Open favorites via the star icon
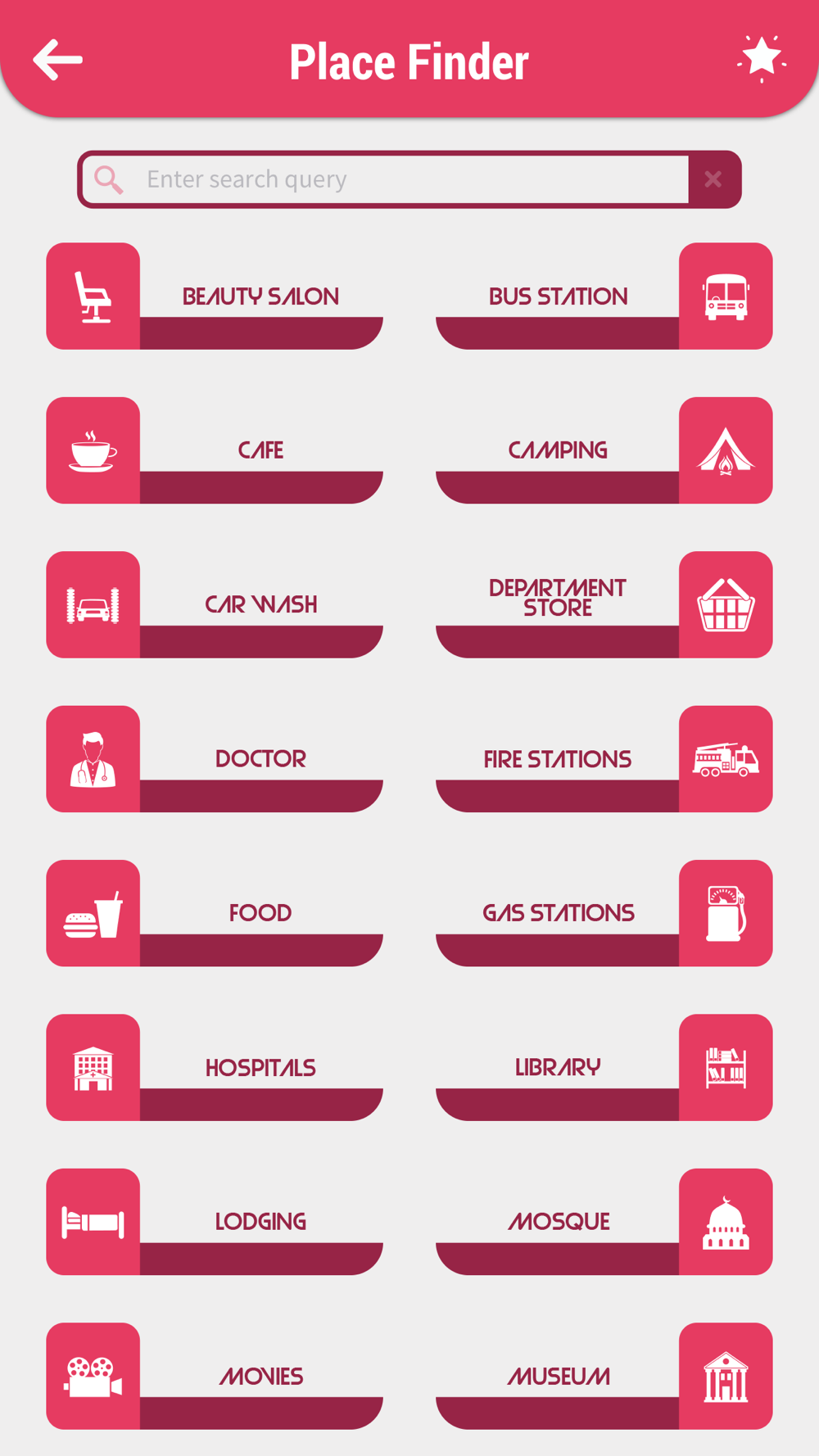 pos(762,58)
